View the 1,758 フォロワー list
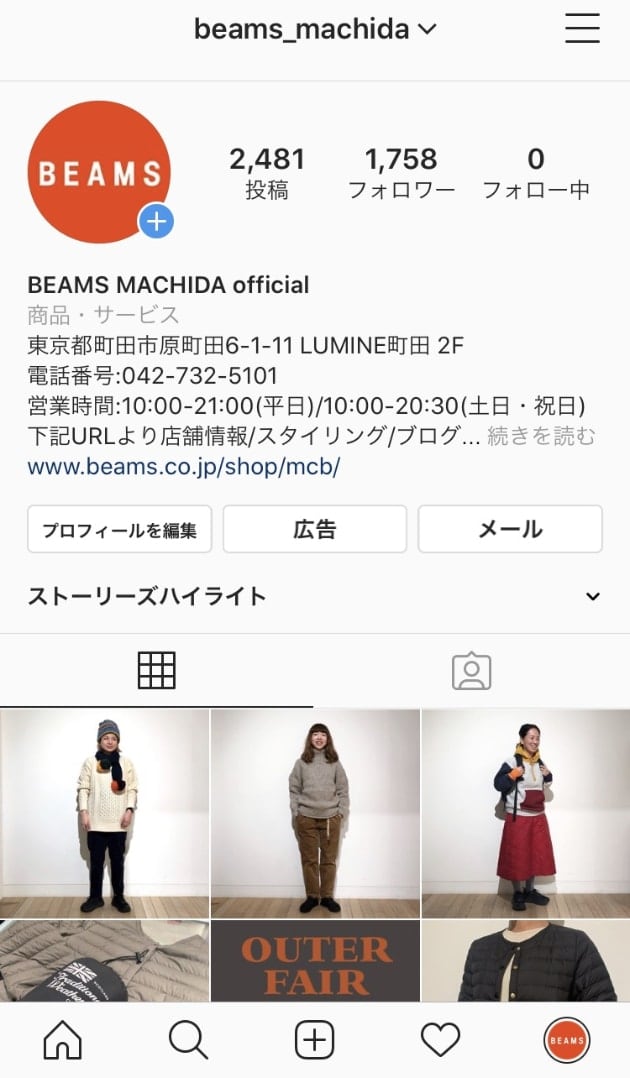The image size is (630, 1078). [401, 172]
